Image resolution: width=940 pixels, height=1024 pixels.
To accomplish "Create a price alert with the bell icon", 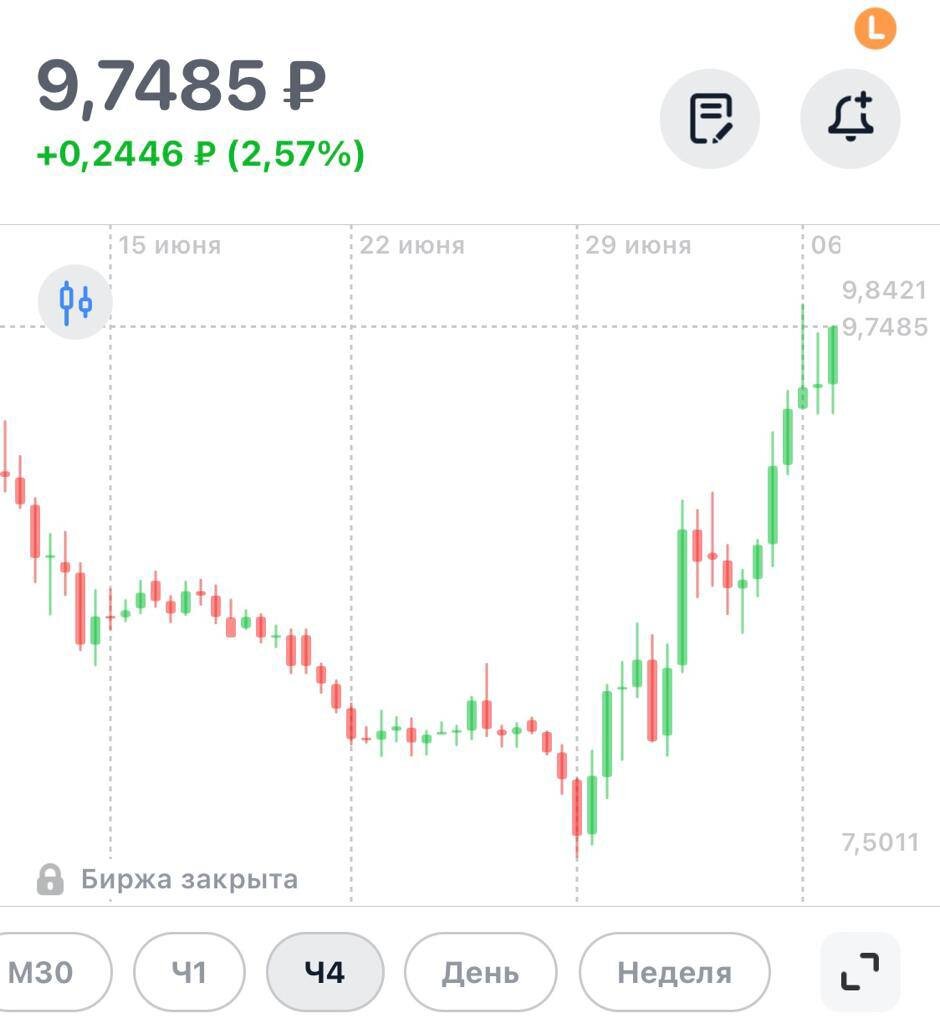I will point(849,117).
